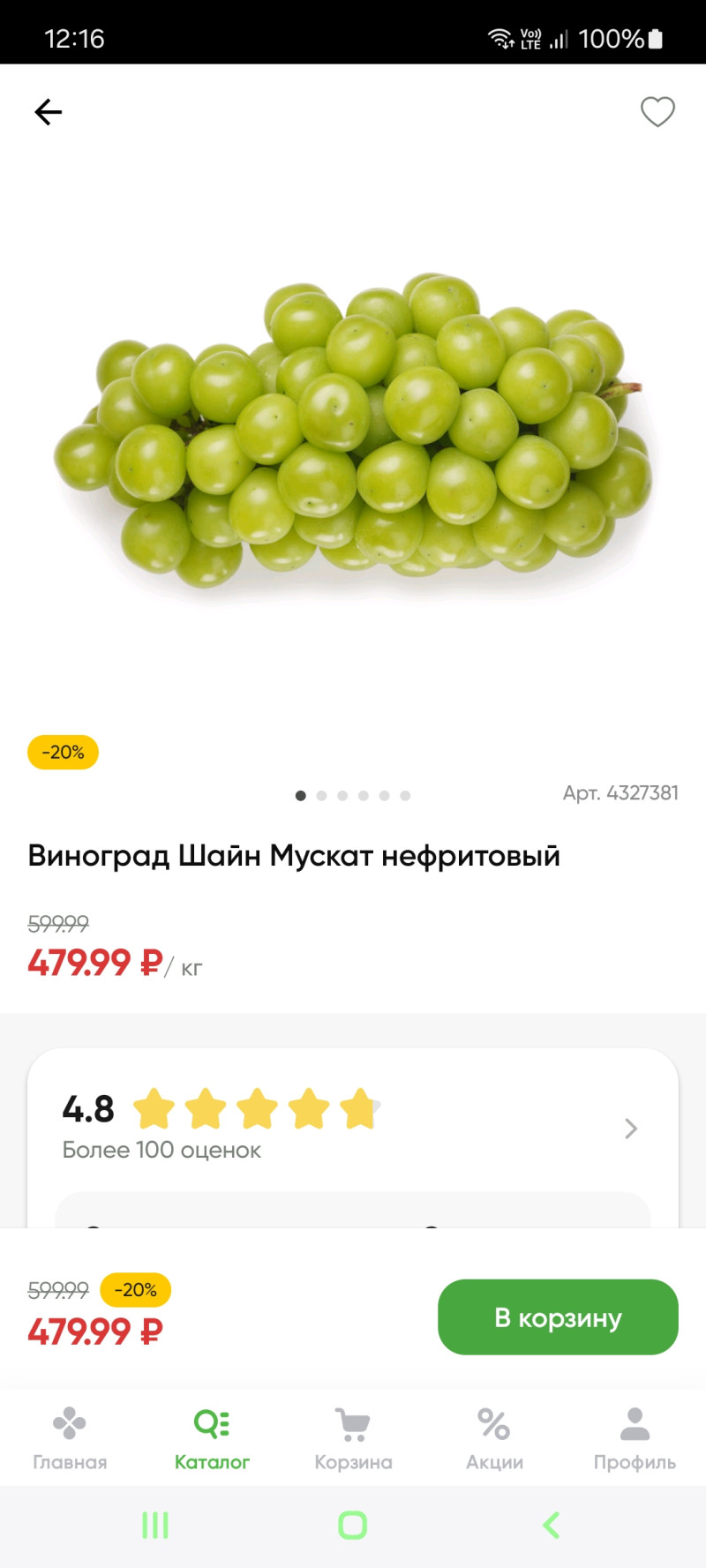
Task: Go to the Корзина tab
Action: (x=353, y=1438)
